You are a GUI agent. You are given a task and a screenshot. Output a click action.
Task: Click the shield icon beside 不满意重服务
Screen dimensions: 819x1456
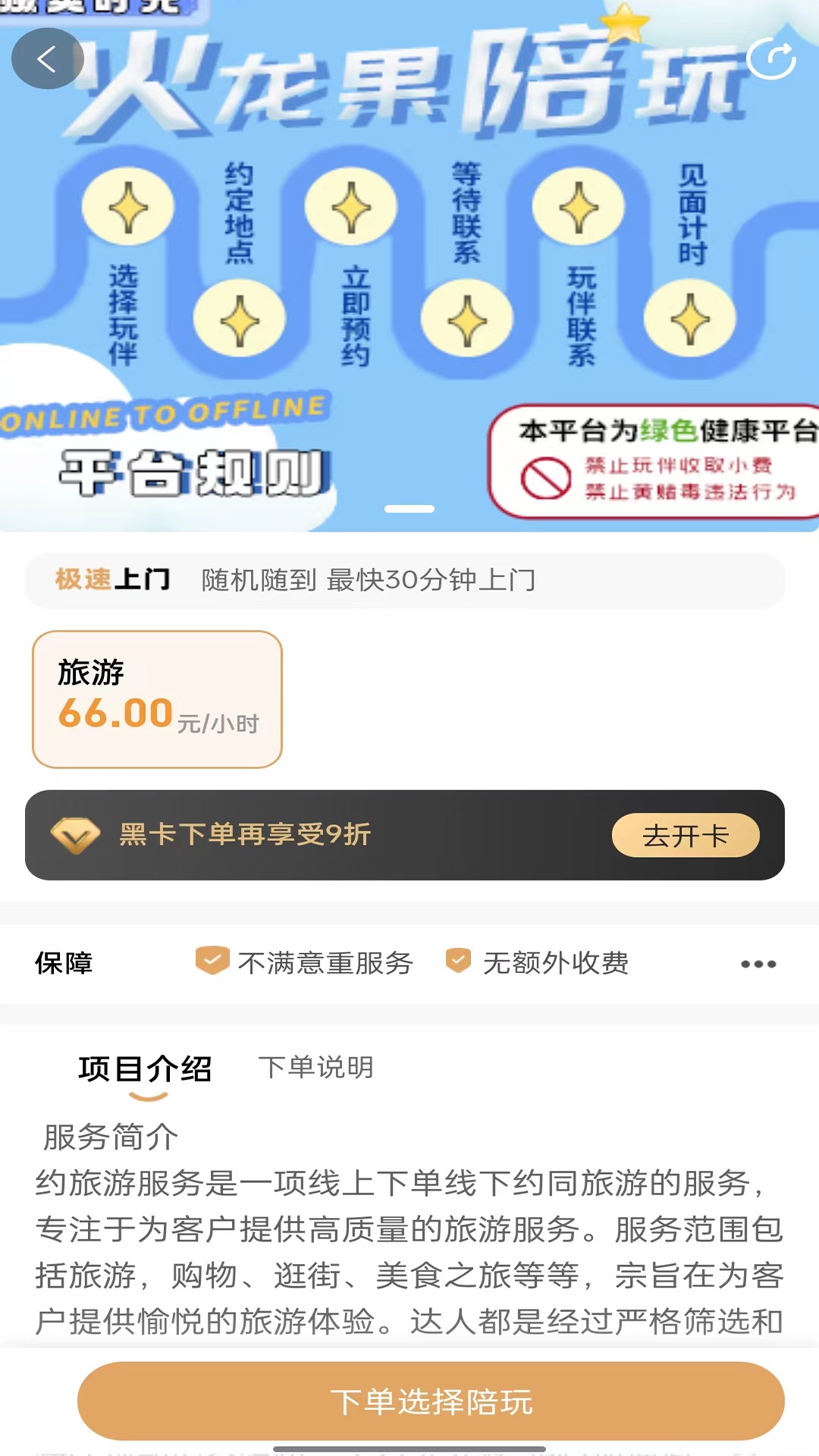coord(212,962)
